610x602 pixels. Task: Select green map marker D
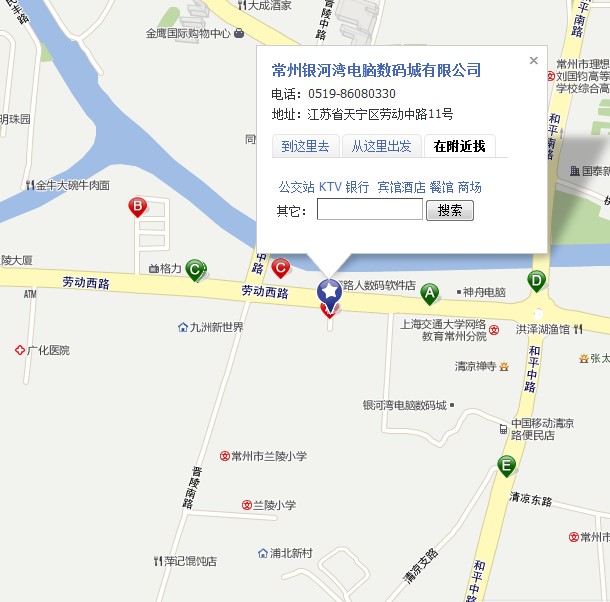pos(537,280)
